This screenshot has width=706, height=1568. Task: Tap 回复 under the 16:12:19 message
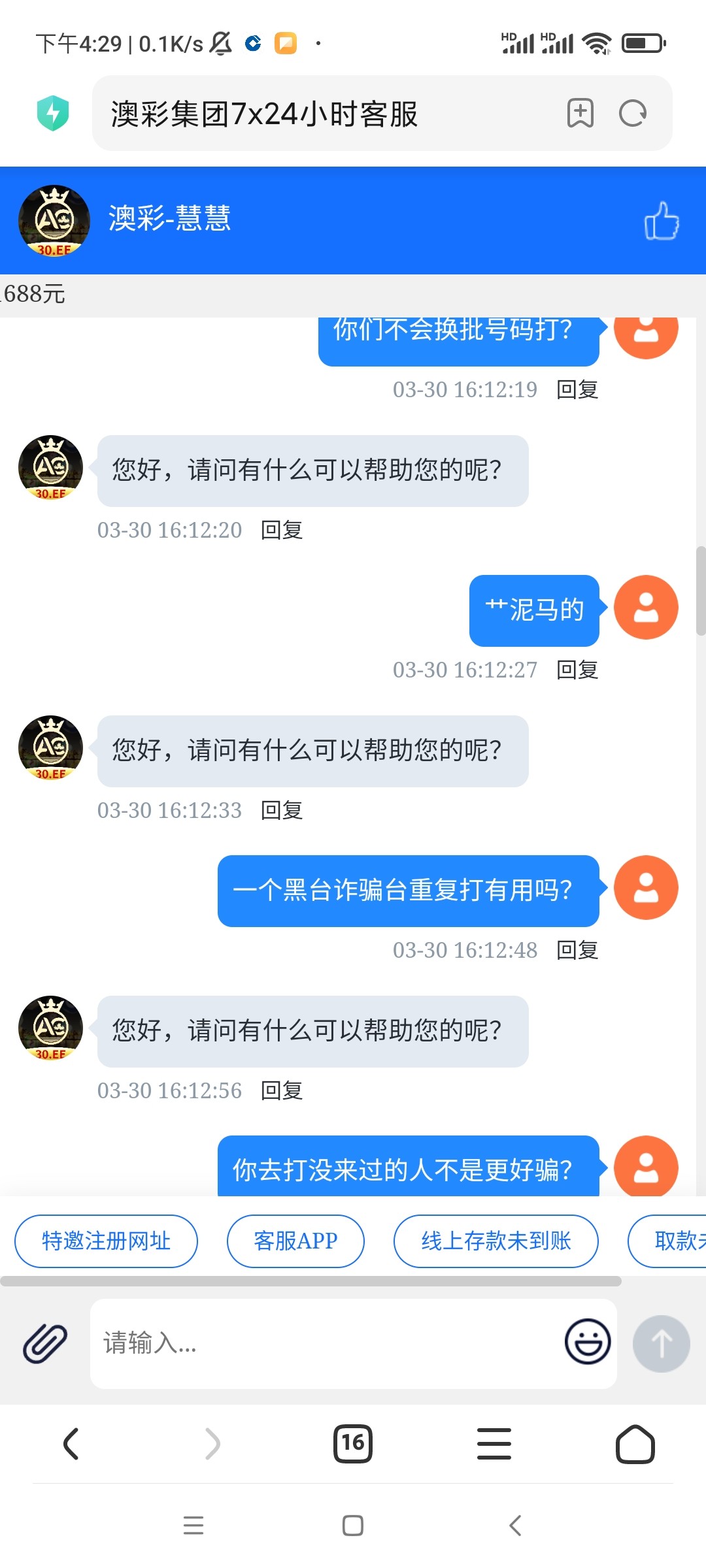[x=577, y=389]
